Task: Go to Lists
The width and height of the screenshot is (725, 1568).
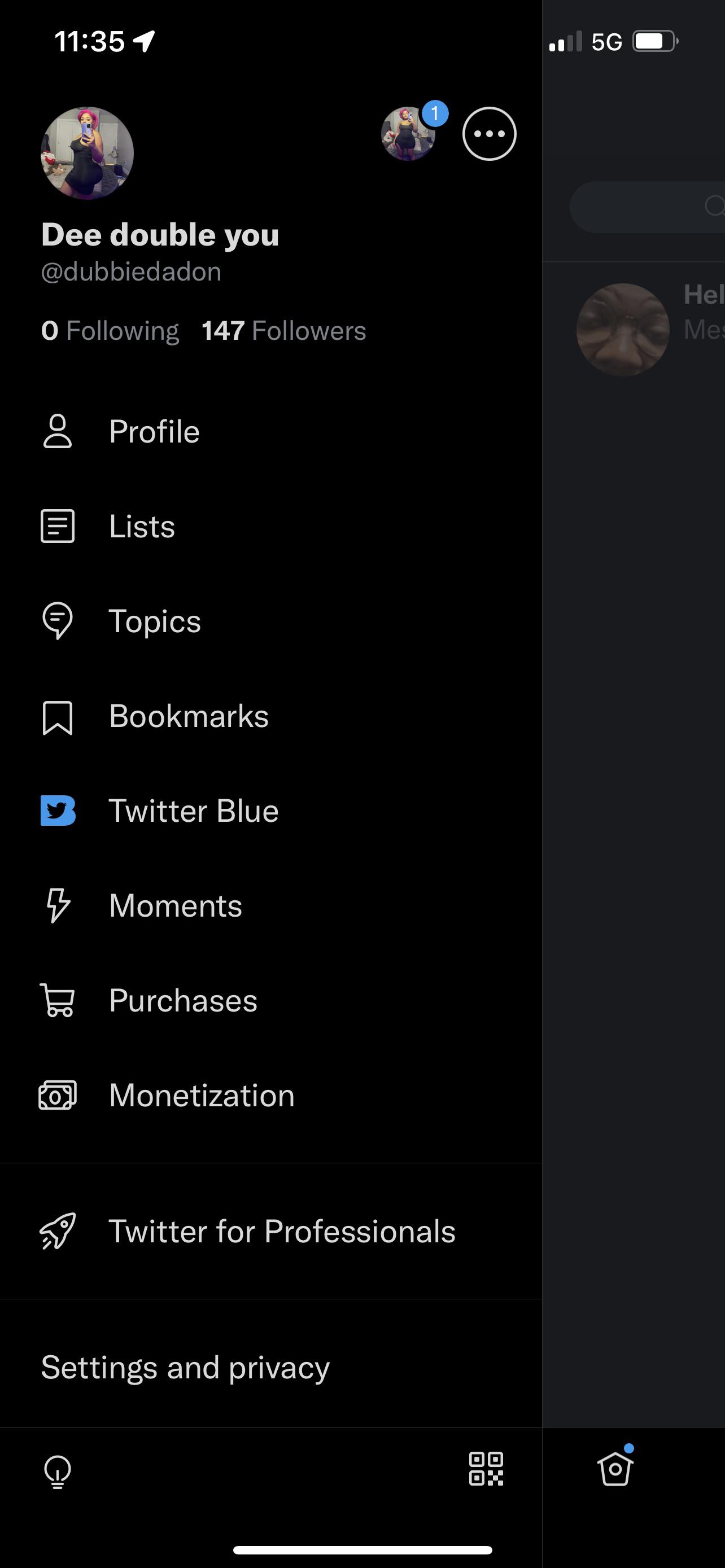Action: (141, 527)
